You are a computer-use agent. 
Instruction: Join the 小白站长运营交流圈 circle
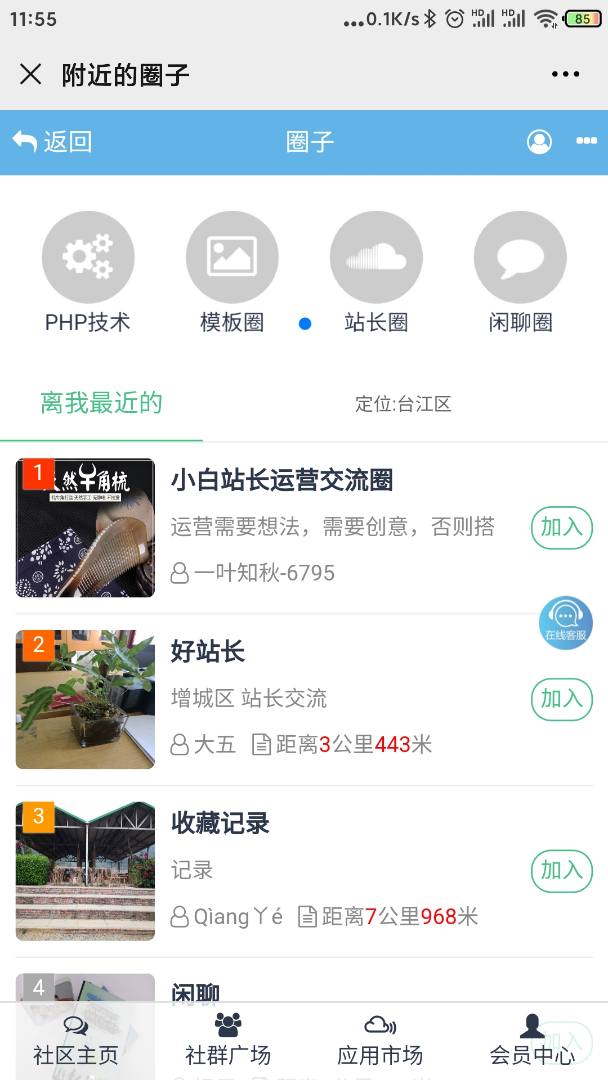561,527
